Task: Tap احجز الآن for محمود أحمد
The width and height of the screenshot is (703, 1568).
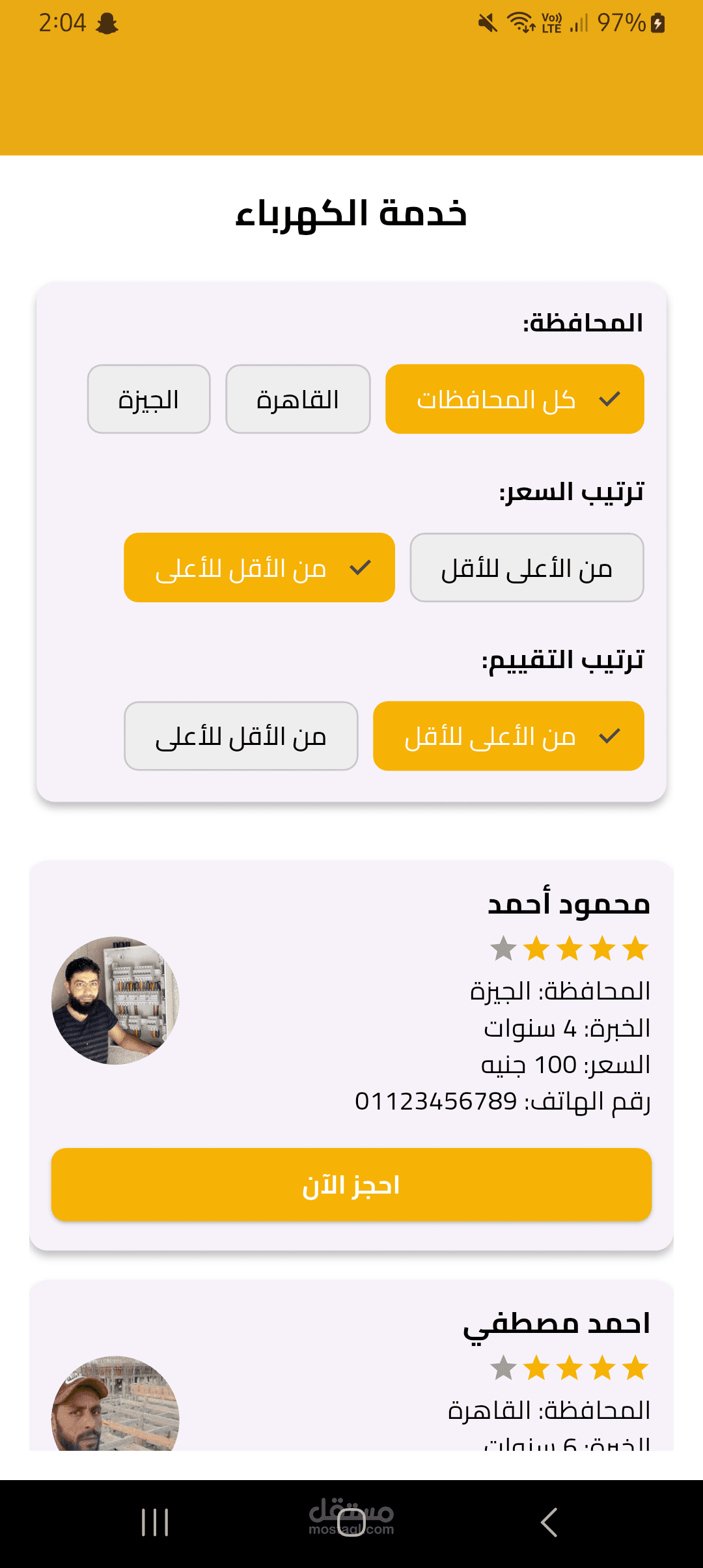Action: (x=351, y=1184)
